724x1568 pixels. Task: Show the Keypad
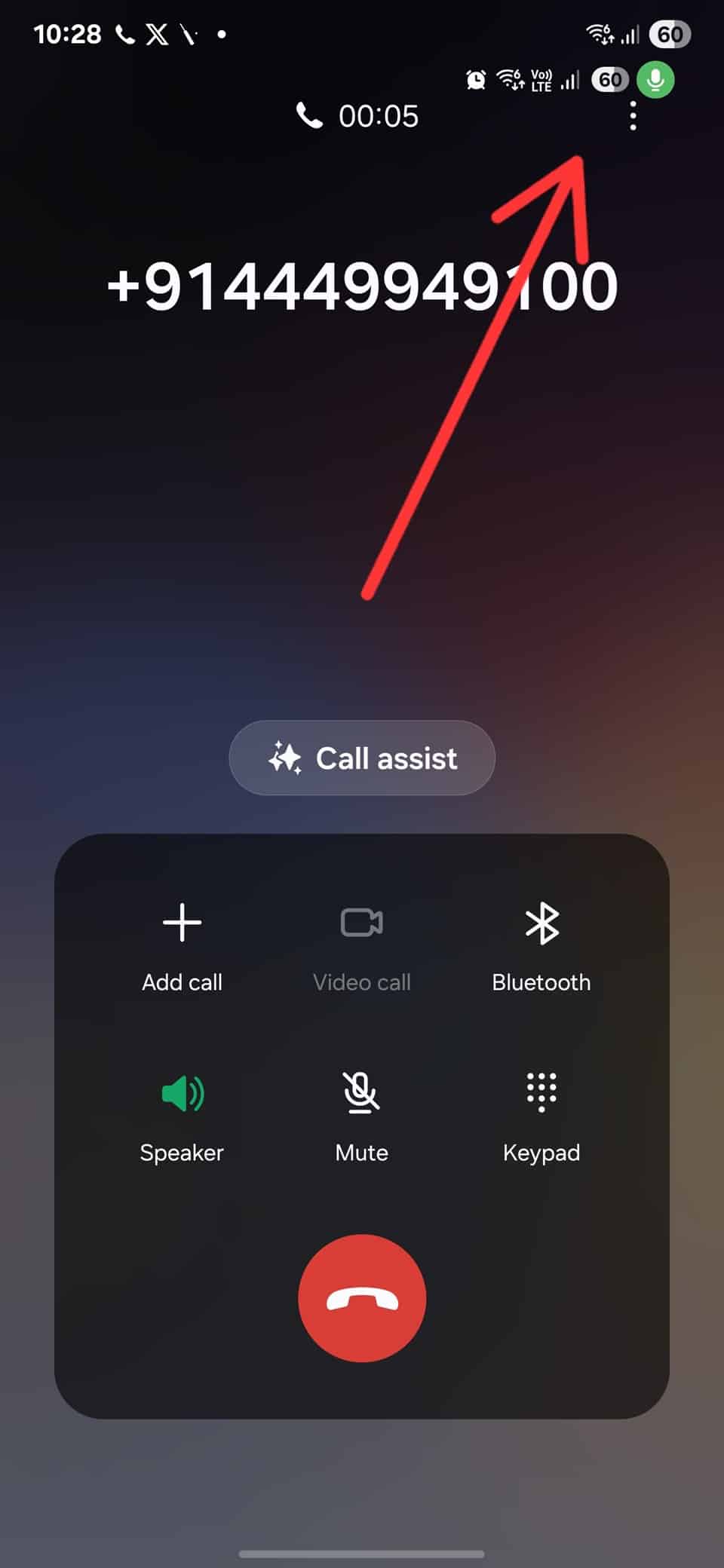tap(541, 1119)
